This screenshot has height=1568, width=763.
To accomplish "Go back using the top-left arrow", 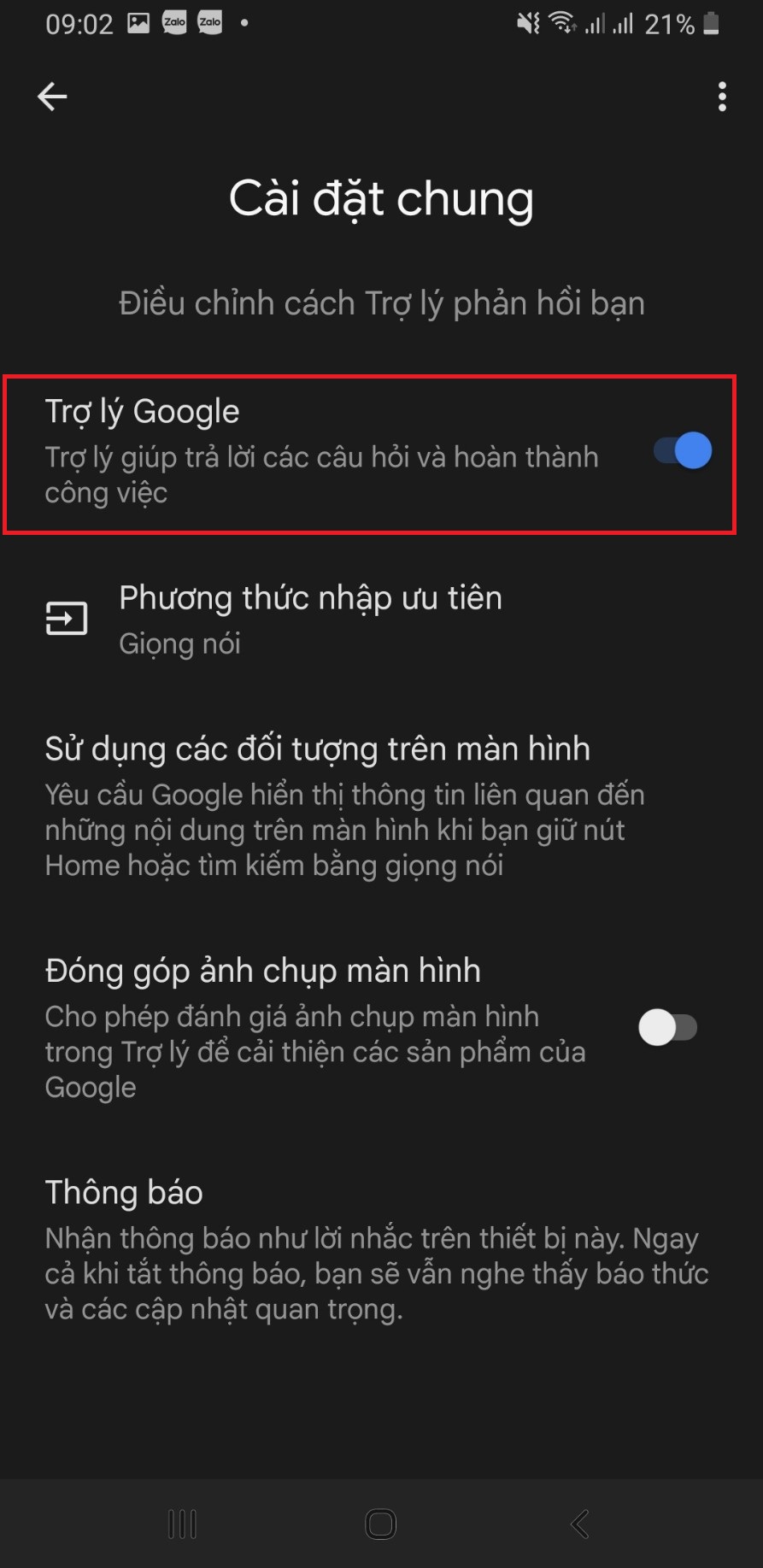I will coord(52,97).
